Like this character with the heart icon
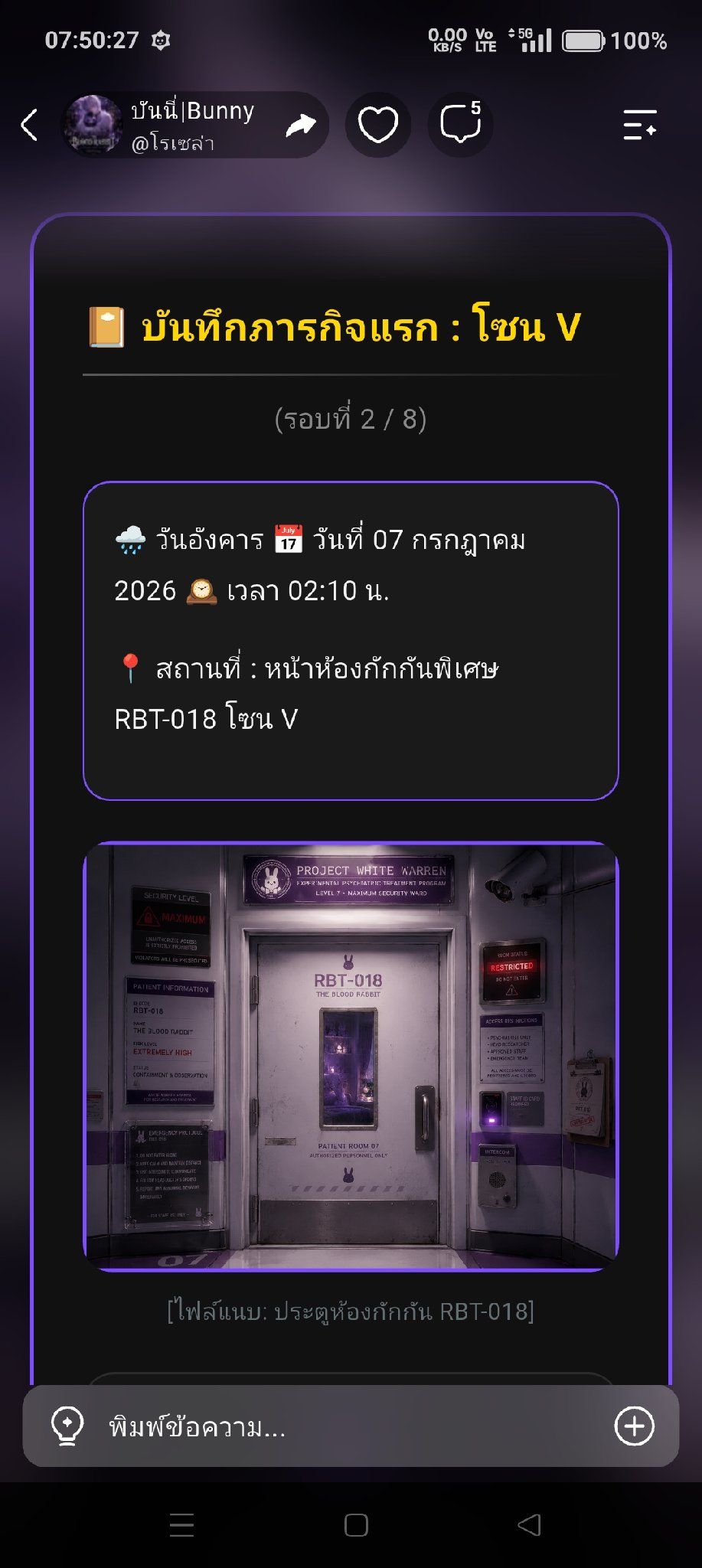This screenshot has height=1568, width=702. [378, 125]
